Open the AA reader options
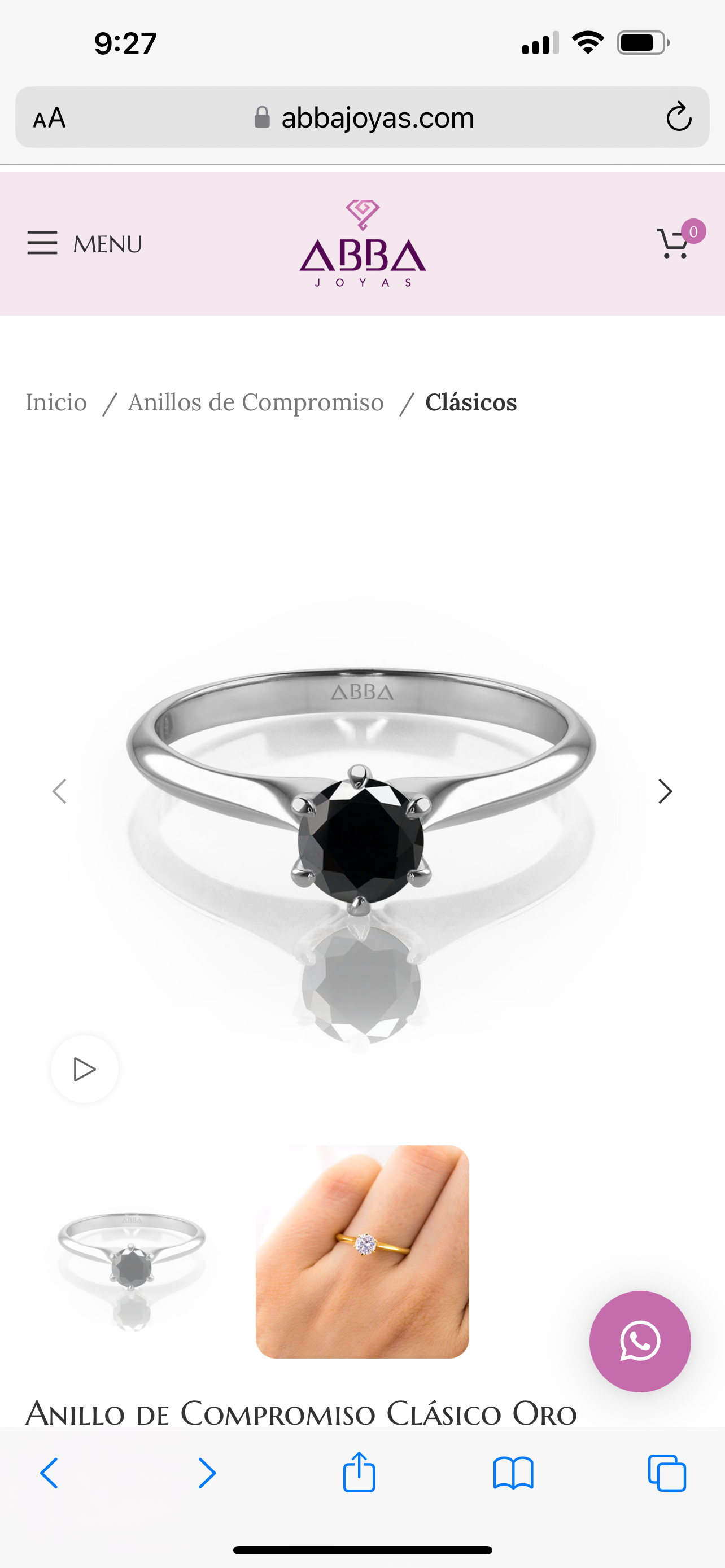 49,117
